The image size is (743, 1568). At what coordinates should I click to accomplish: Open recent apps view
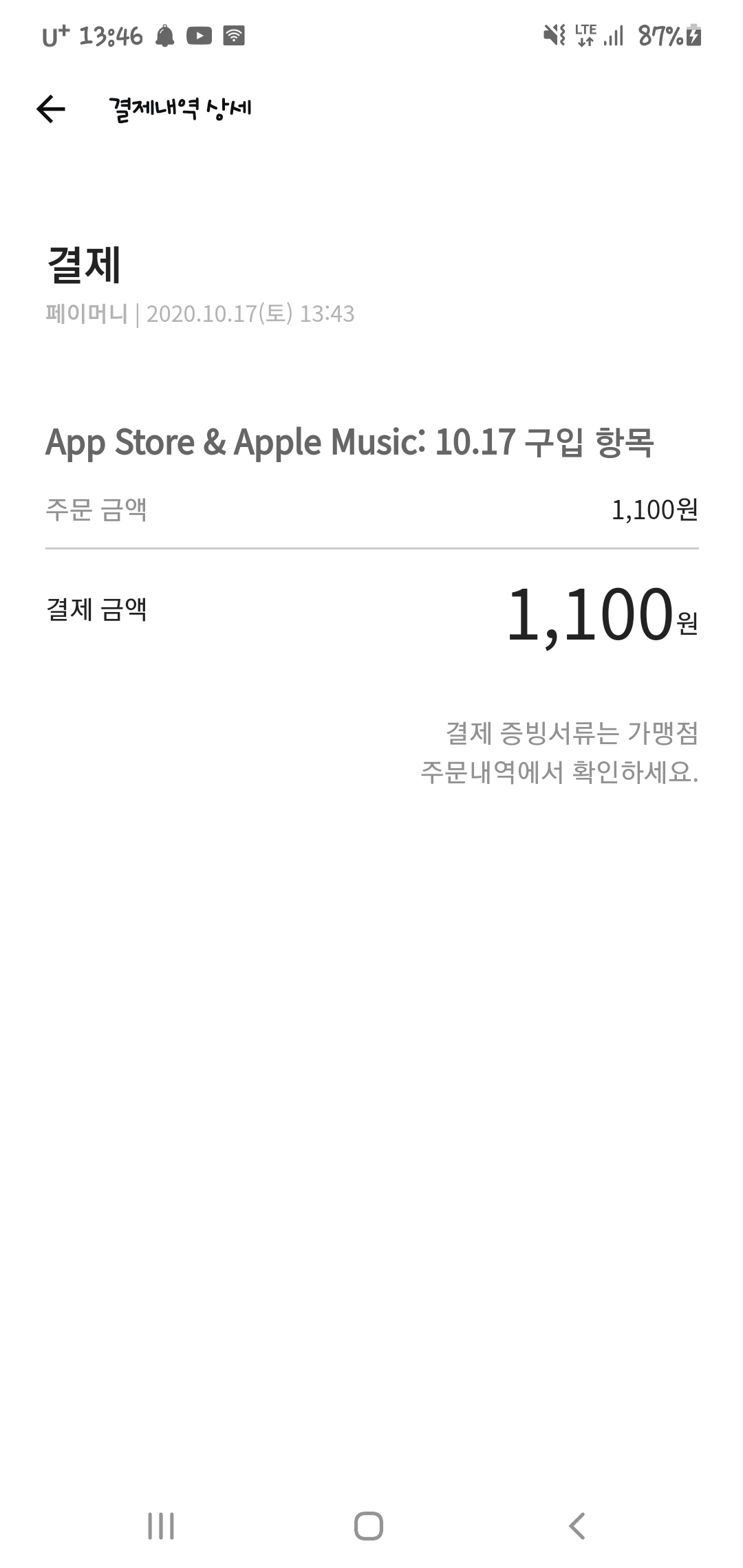click(x=161, y=1525)
